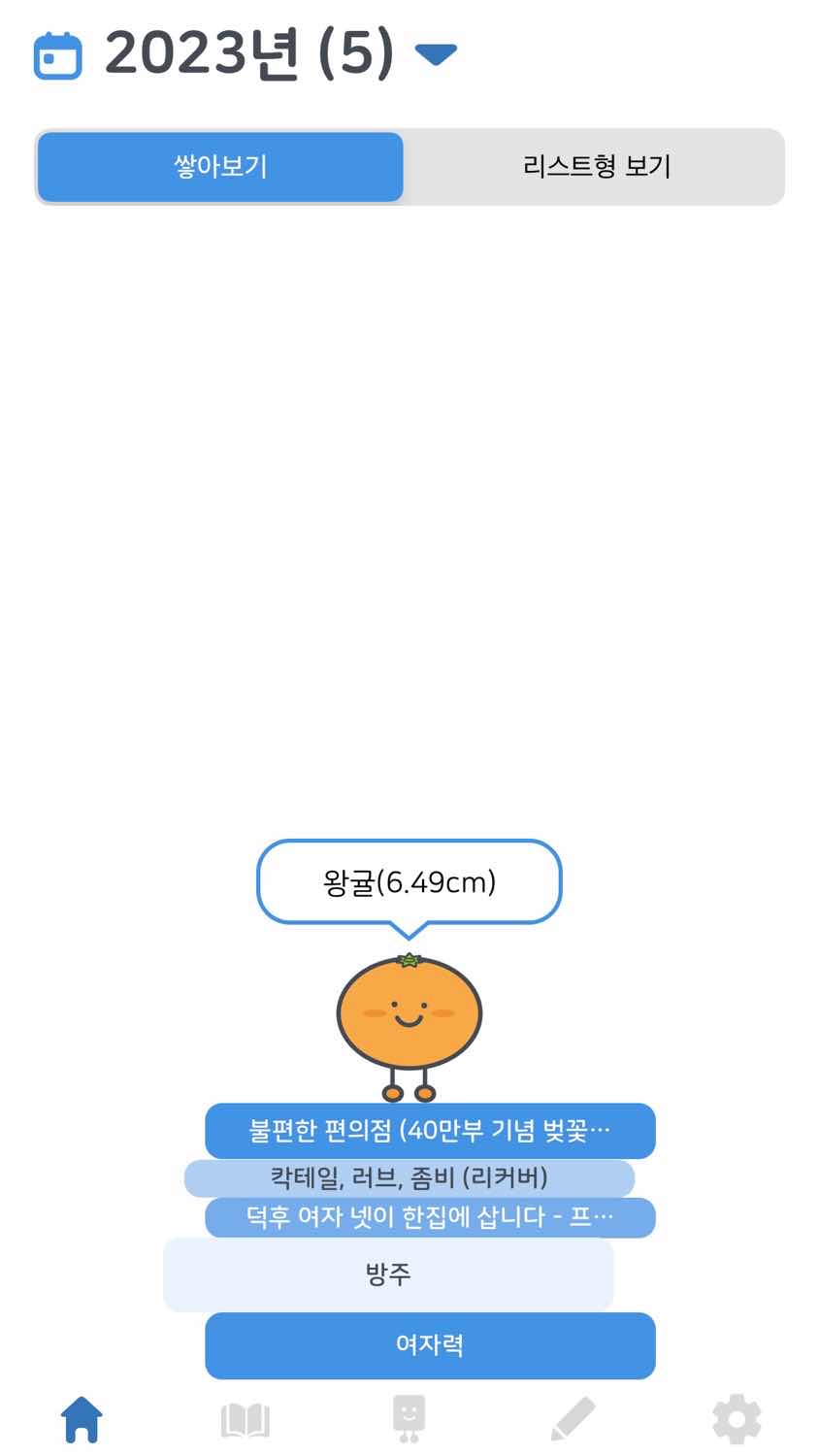This screenshot has width=819, height=1456.
Task: Open the book 여자력
Action: click(x=430, y=1345)
